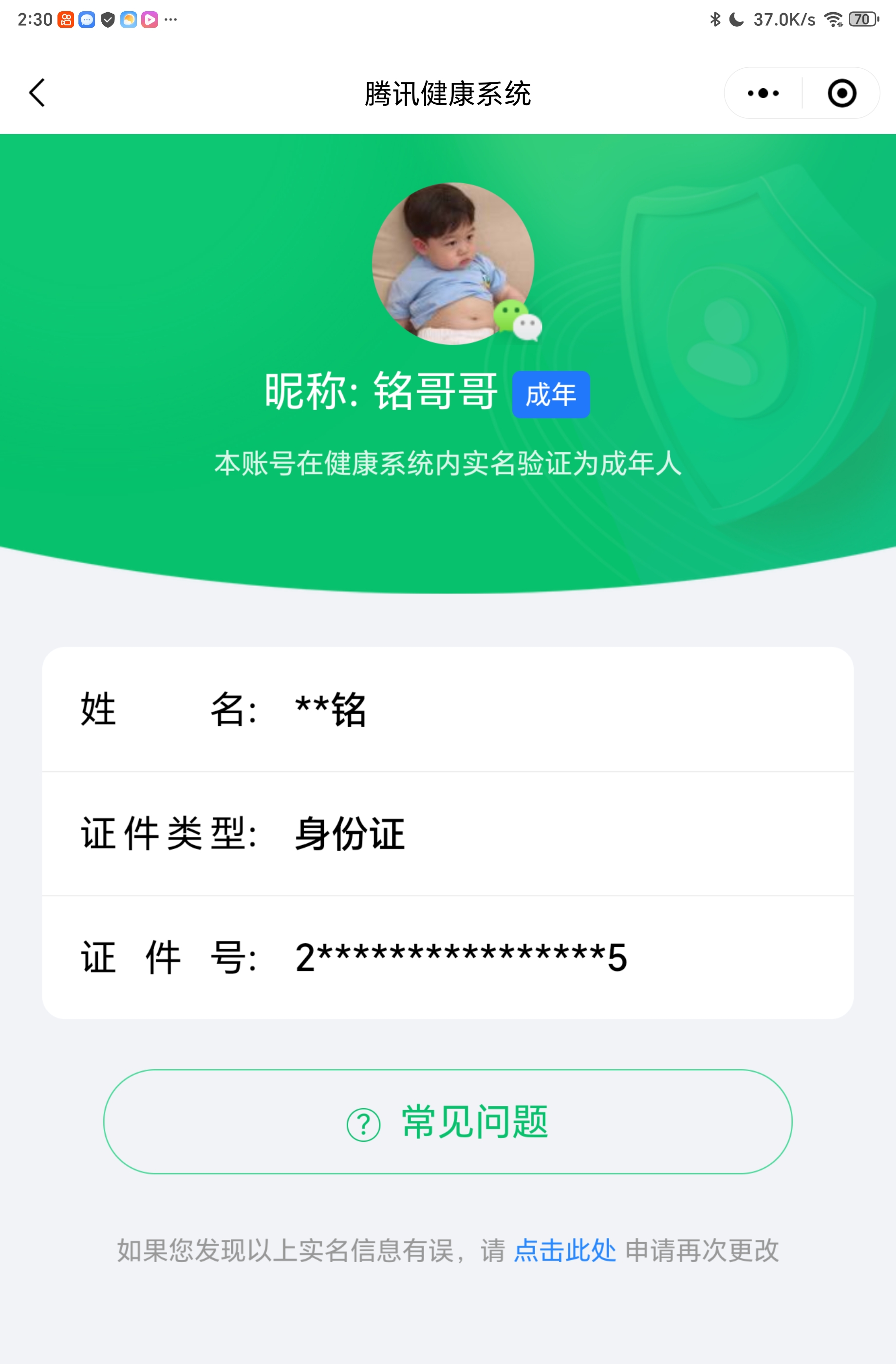Tap 点击此处 link to change real-name info
Image resolution: width=896 pixels, height=1364 pixels.
tap(565, 1250)
